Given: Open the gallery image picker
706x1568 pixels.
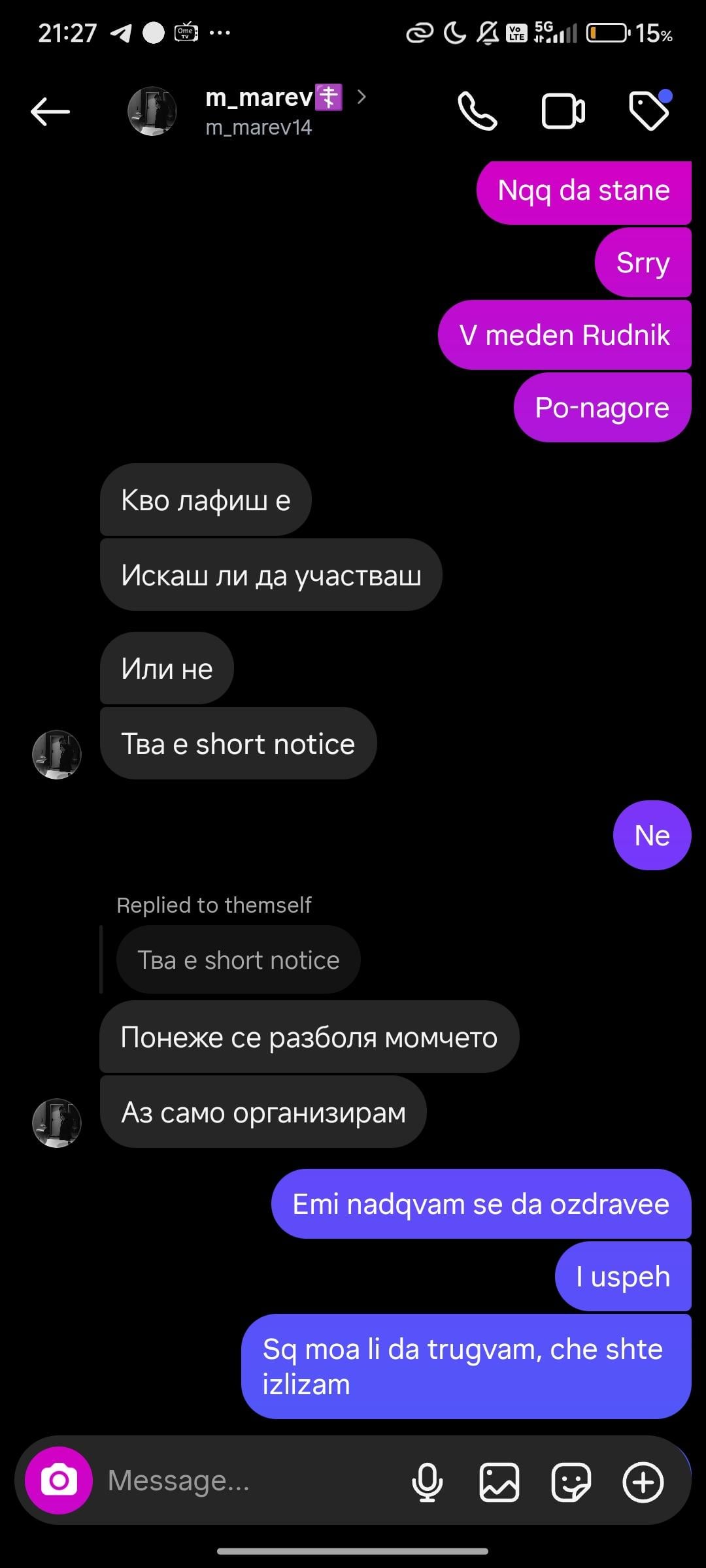Looking at the screenshot, I should (x=499, y=1481).
